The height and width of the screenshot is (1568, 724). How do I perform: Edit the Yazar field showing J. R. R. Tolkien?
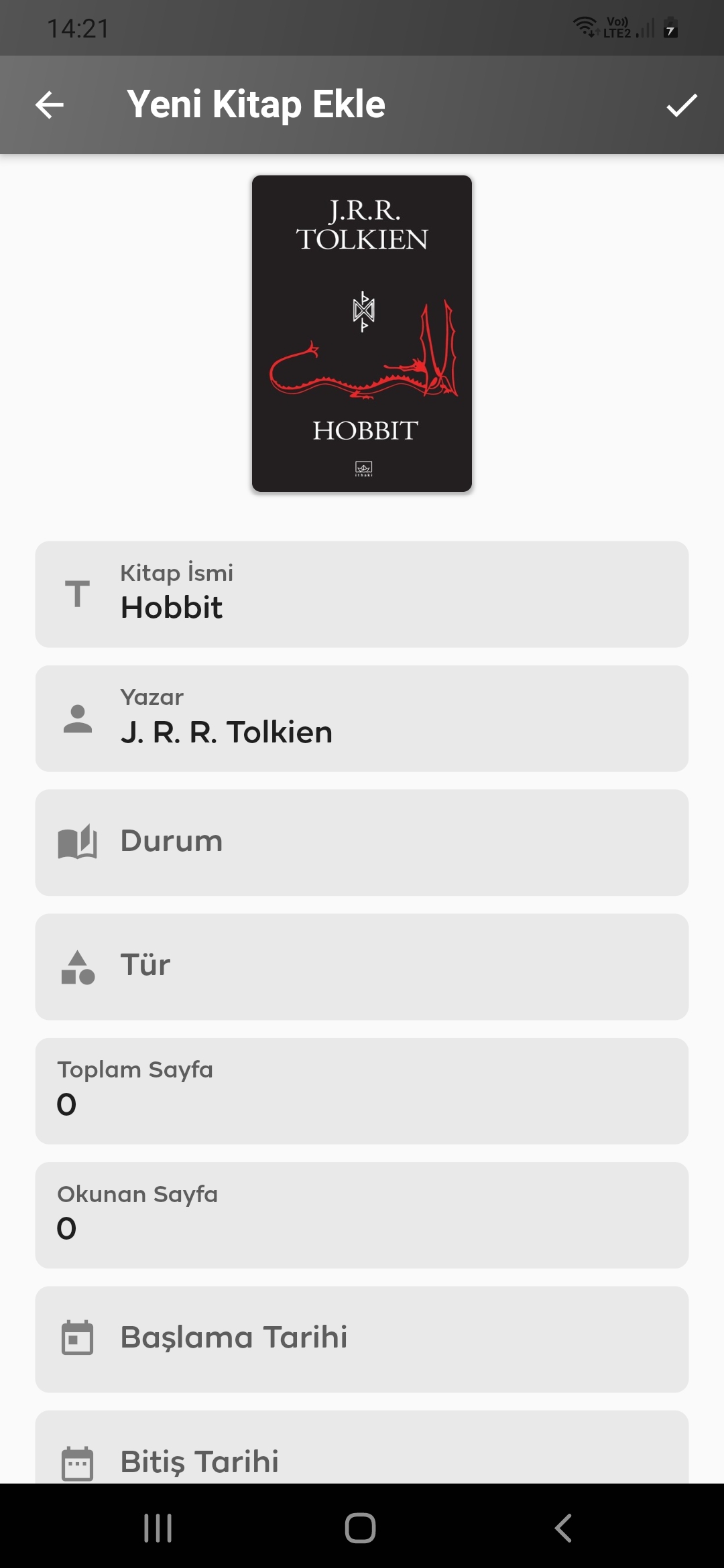pyautogui.click(x=362, y=718)
